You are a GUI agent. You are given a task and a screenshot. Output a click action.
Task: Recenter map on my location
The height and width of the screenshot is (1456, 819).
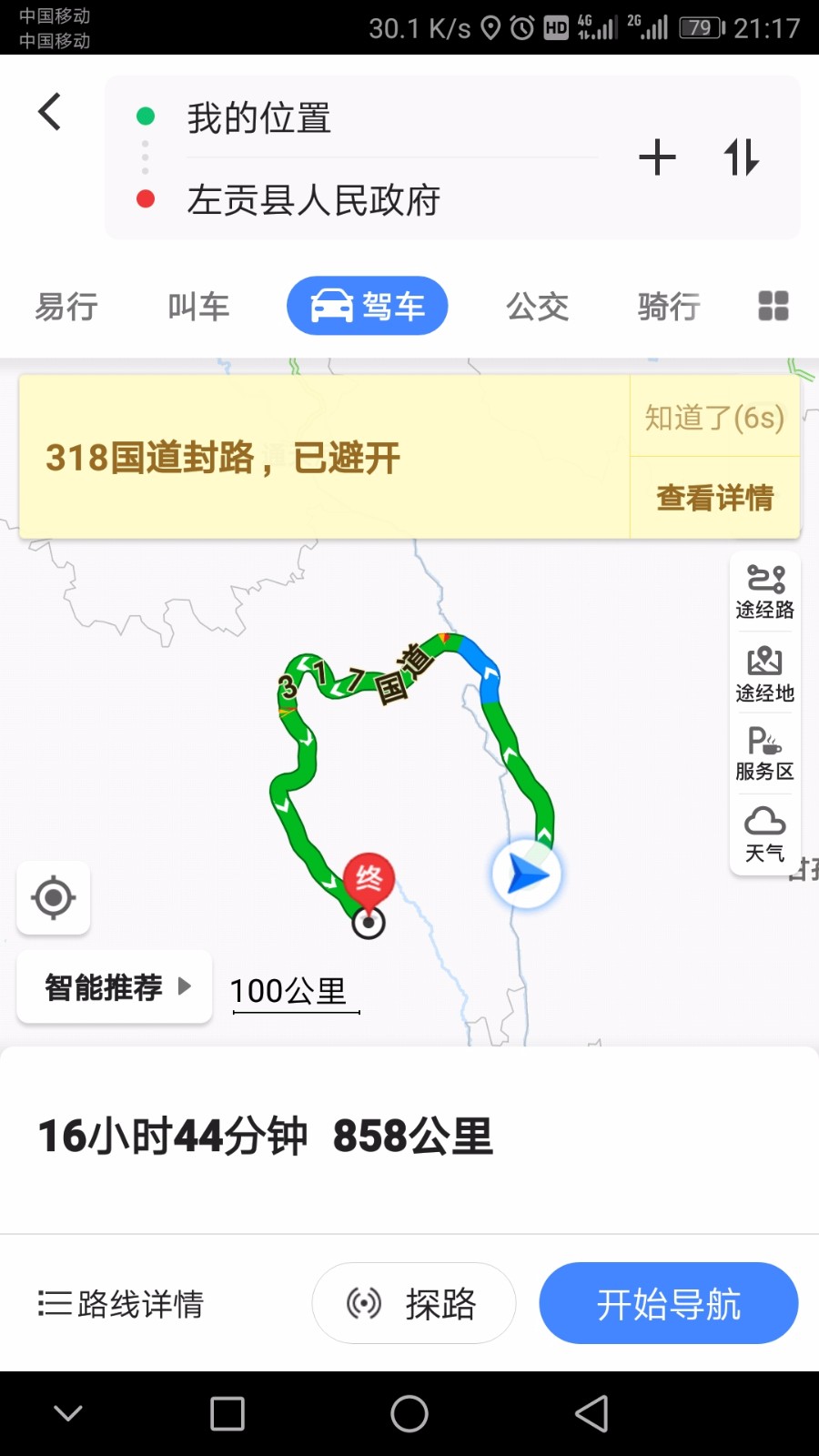[x=54, y=898]
